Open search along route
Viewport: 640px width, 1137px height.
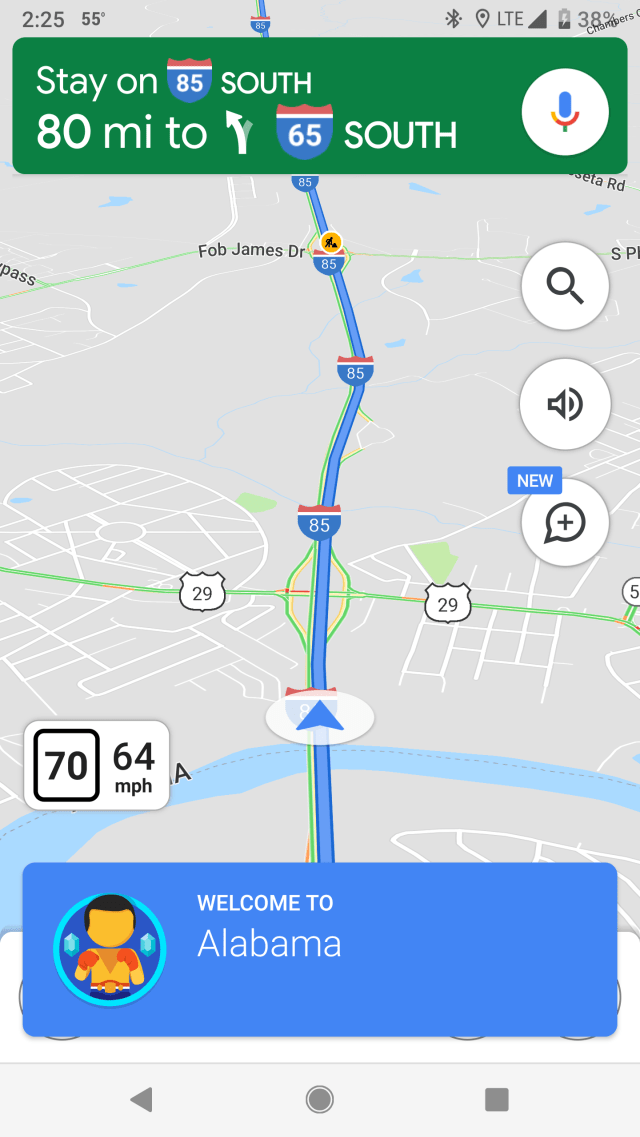565,286
